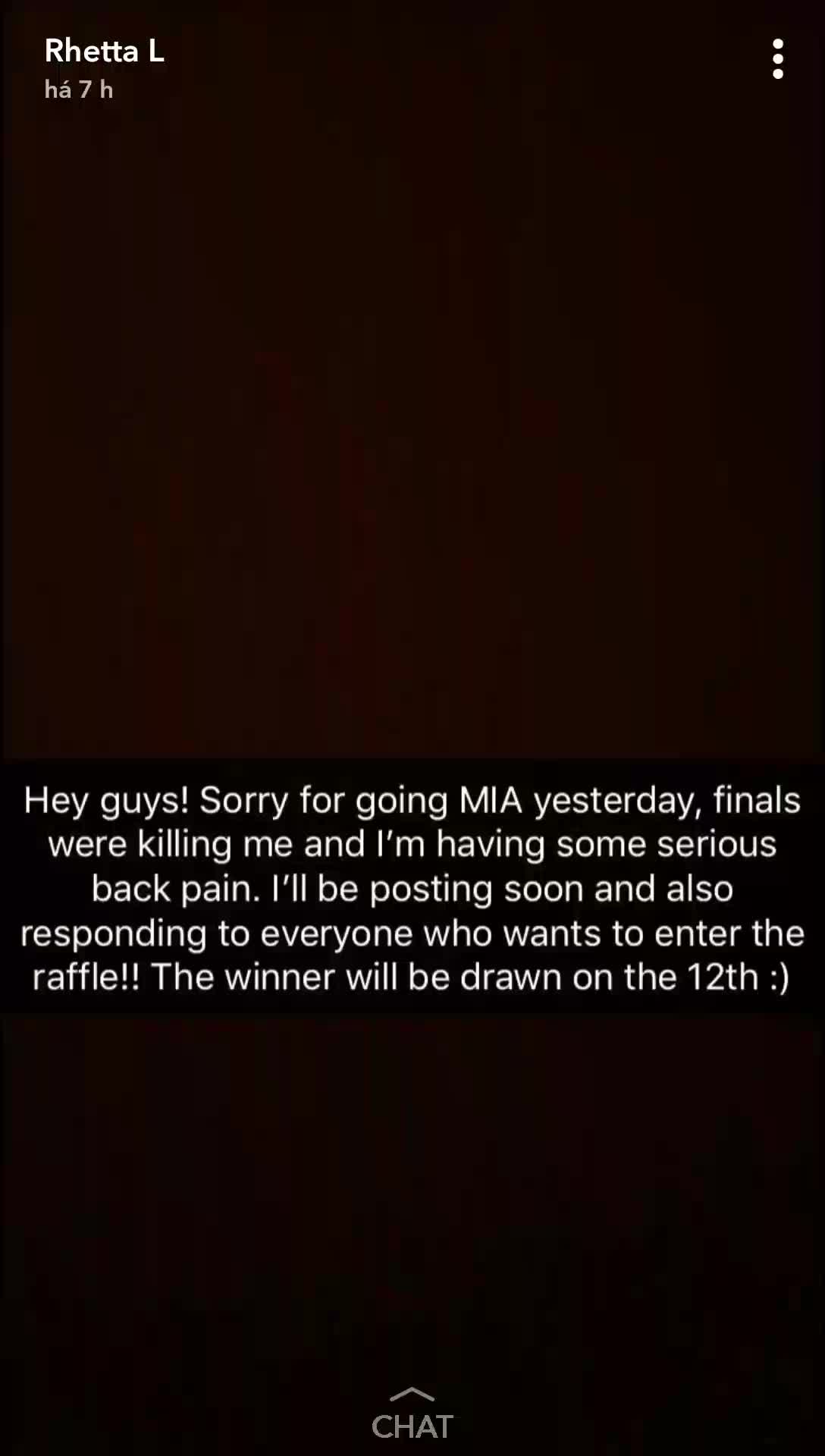
Task: Open the three-dot overflow menu
Action: click(x=777, y=59)
